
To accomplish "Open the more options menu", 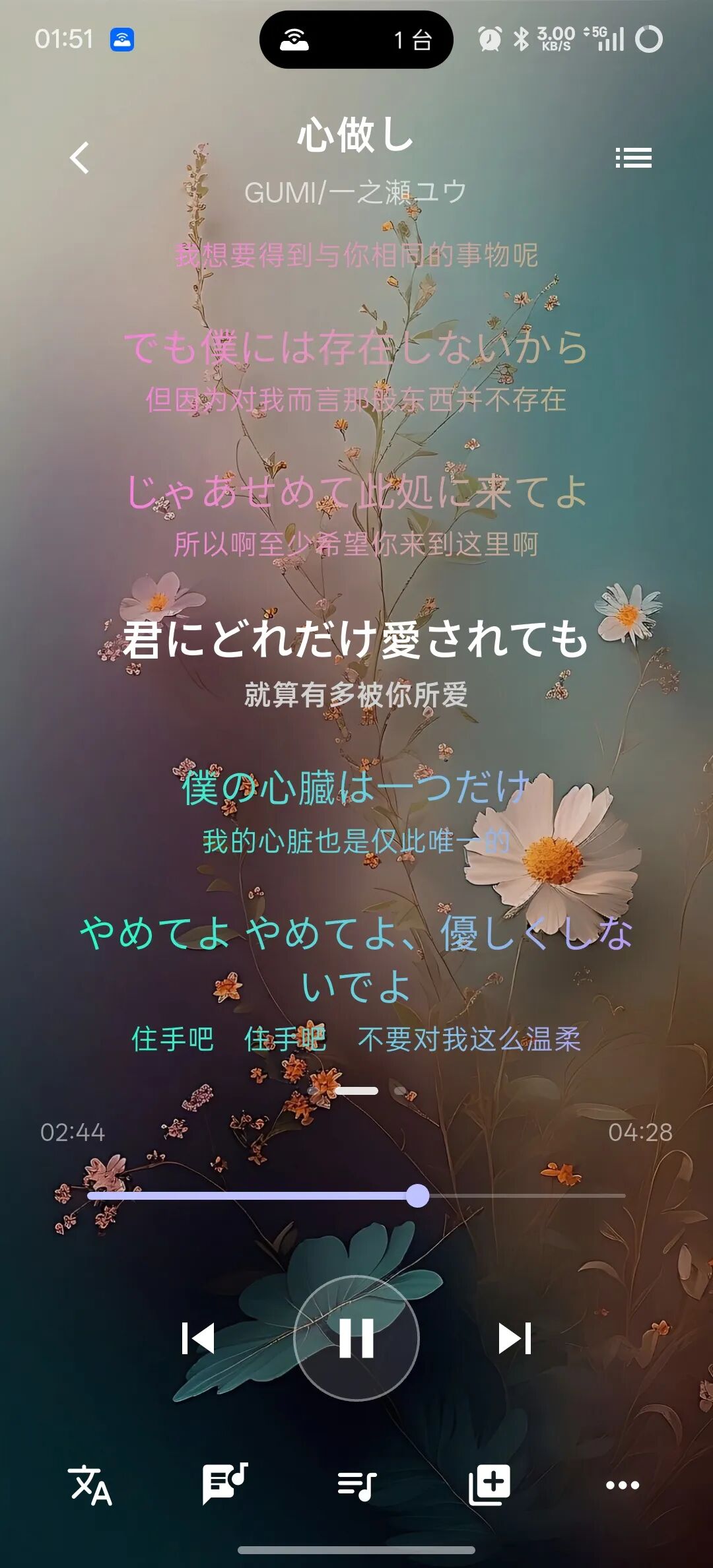I will point(623,1485).
